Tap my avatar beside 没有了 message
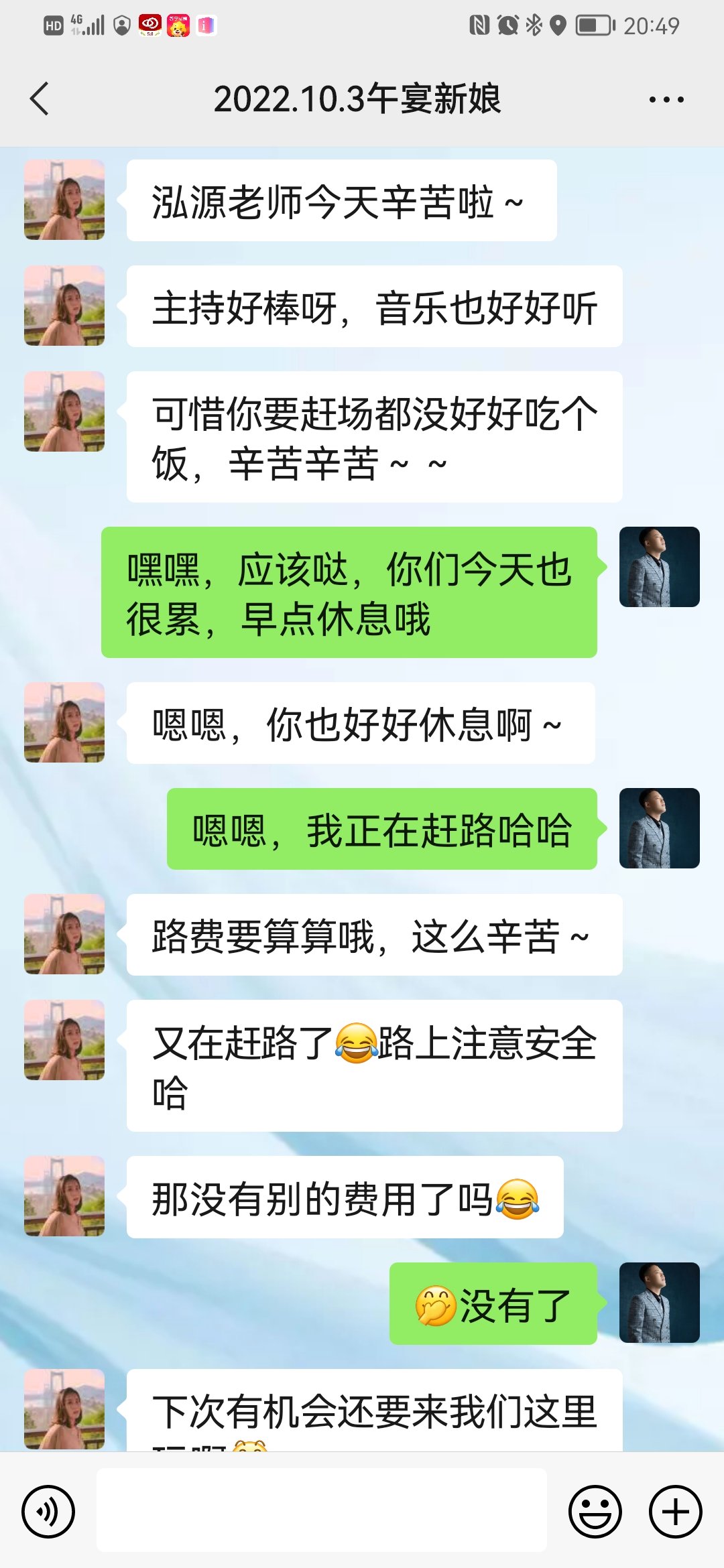724x1568 pixels. pos(659,1303)
